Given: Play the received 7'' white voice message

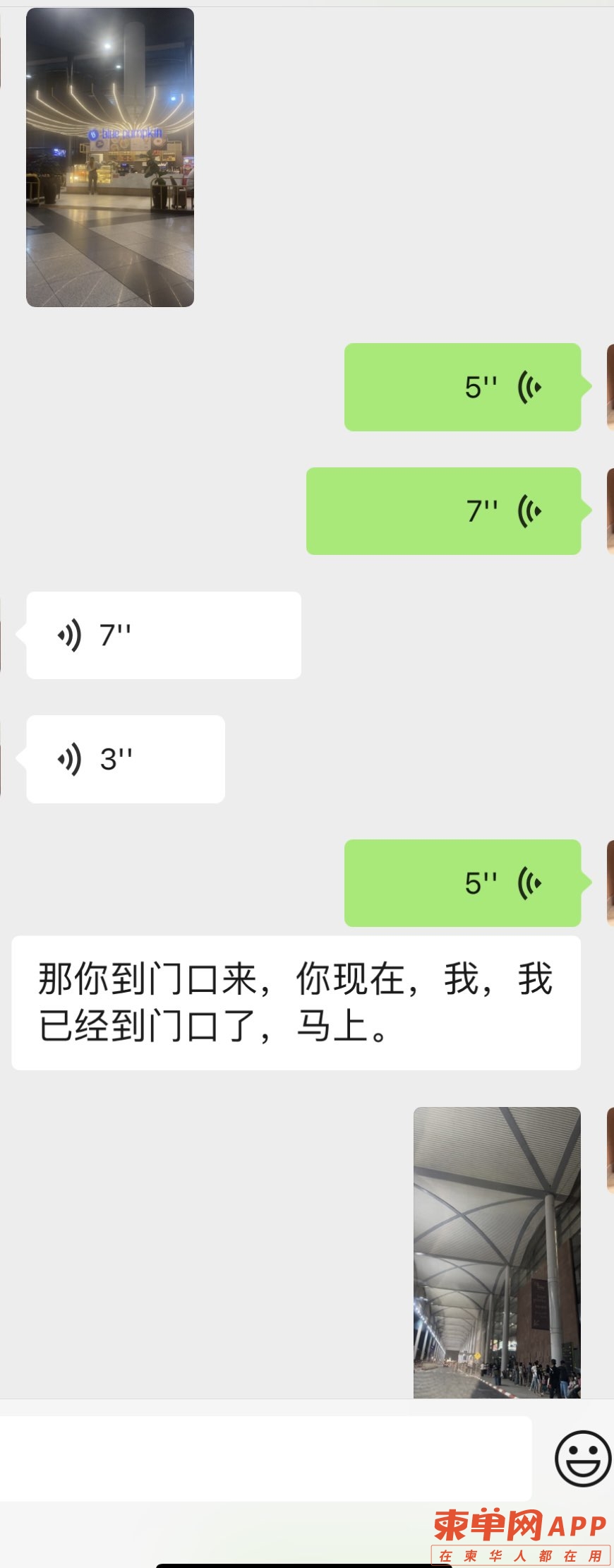Looking at the screenshot, I should (164, 635).
